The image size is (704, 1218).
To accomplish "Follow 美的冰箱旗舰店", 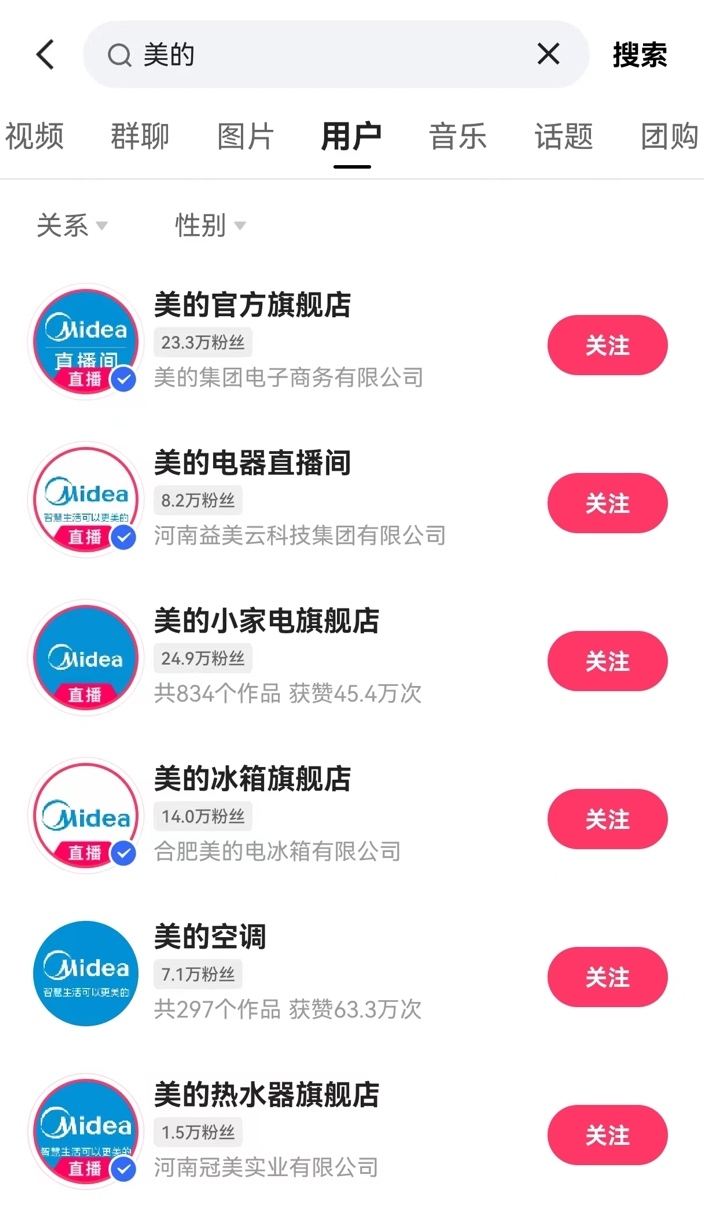I will click(x=607, y=819).
